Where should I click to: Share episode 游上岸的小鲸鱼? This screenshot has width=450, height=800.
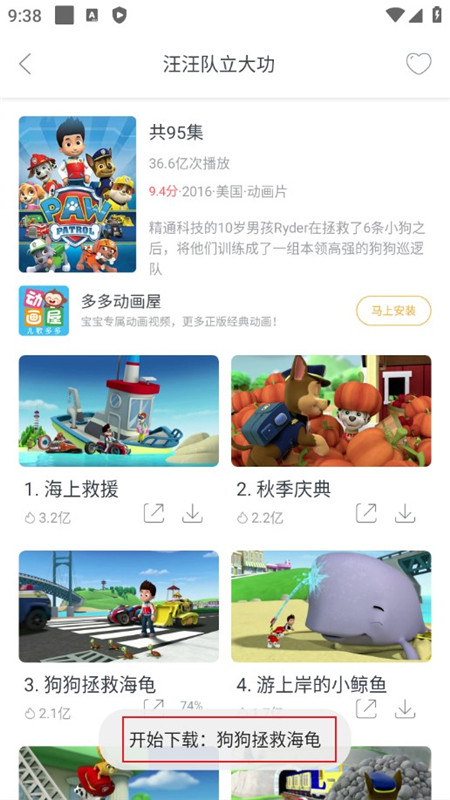point(366,708)
